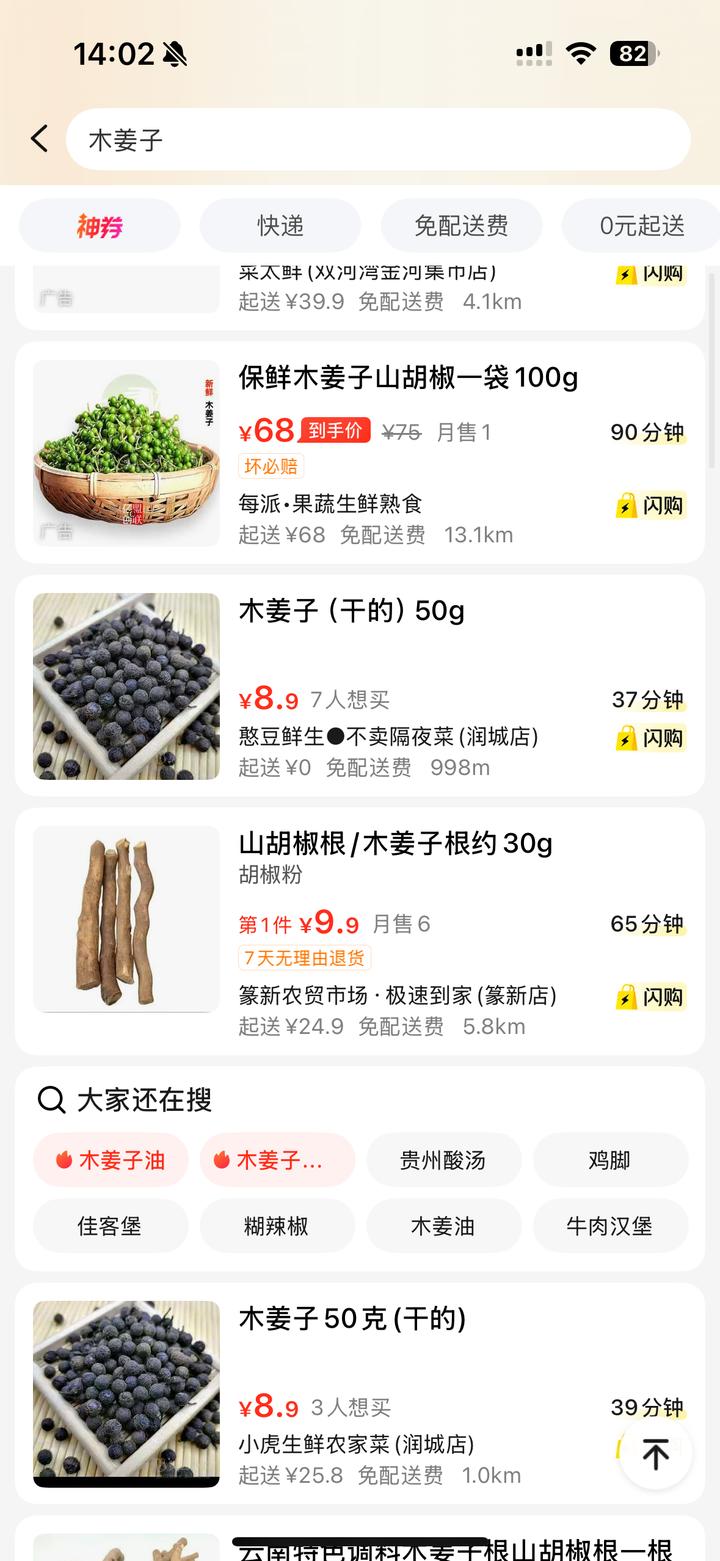Tap the 糊辣椒 search suggestion
720x1561 pixels.
click(x=277, y=1226)
